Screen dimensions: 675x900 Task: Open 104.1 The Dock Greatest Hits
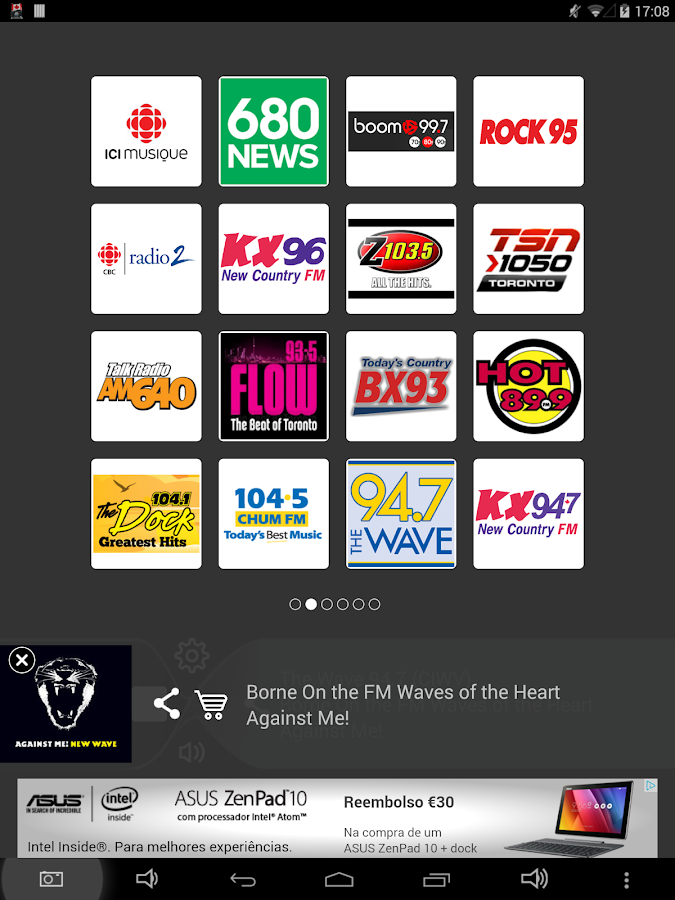[146, 514]
